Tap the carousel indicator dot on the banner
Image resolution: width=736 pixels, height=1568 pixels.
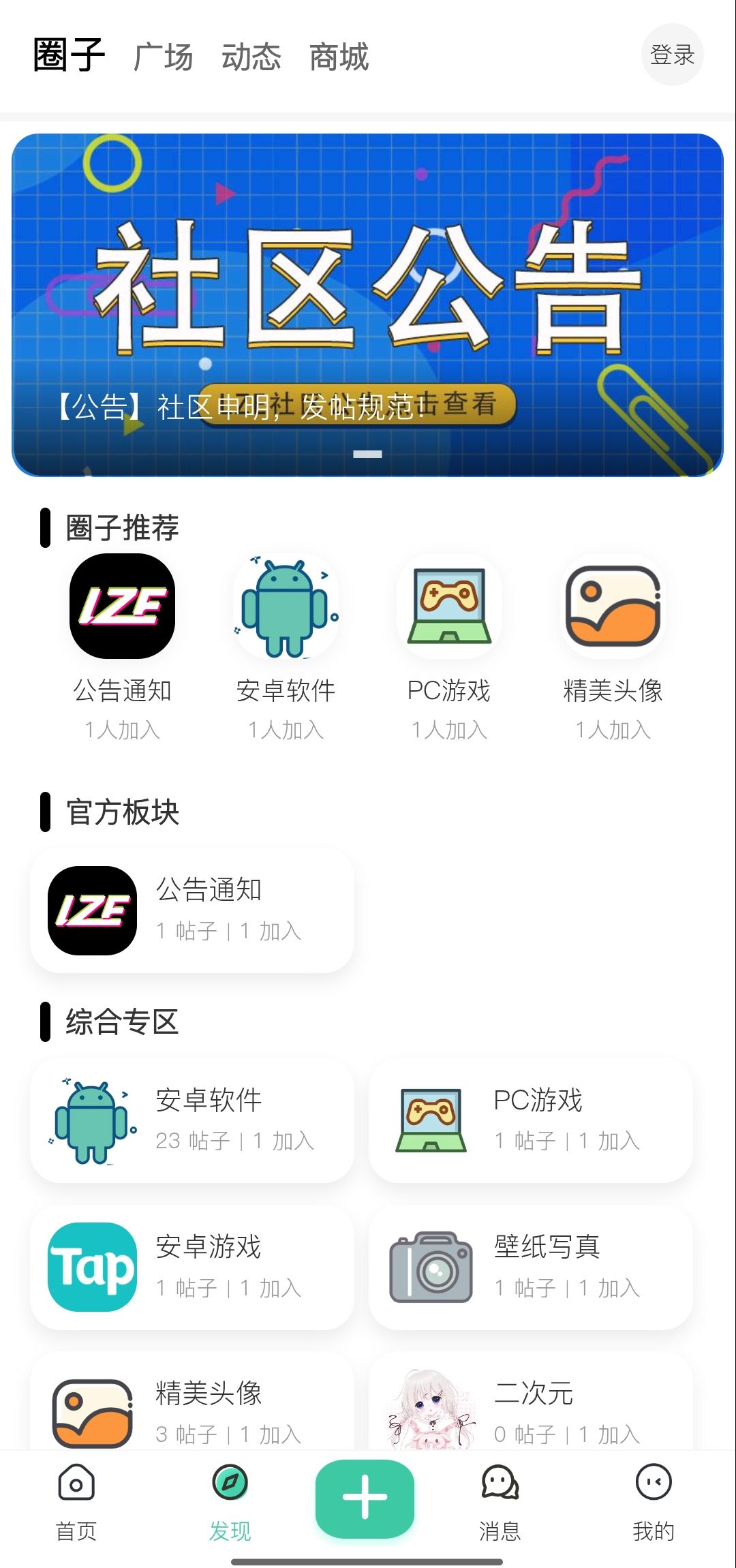(368, 452)
